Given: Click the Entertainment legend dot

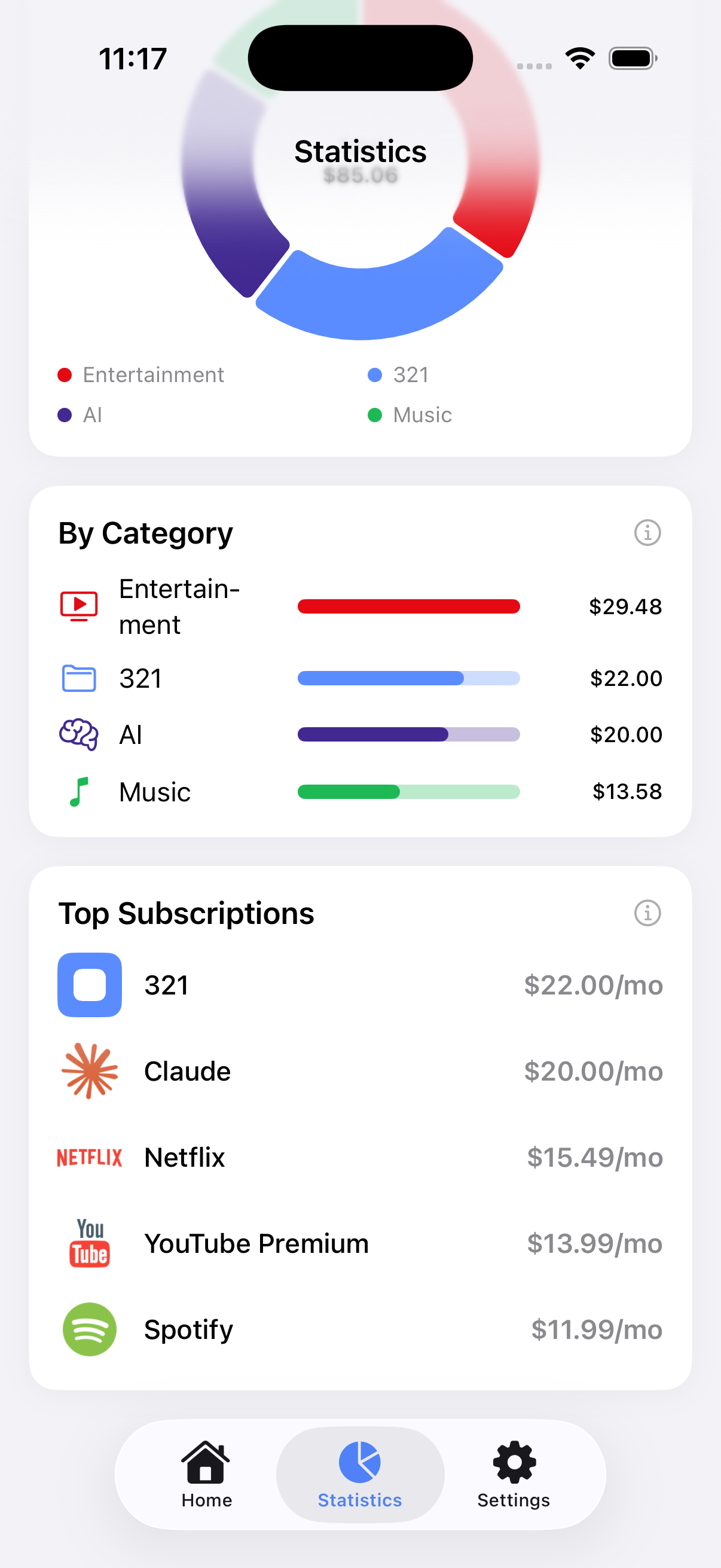Looking at the screenshot, I should pyautogui.click(x=66, y=375).
